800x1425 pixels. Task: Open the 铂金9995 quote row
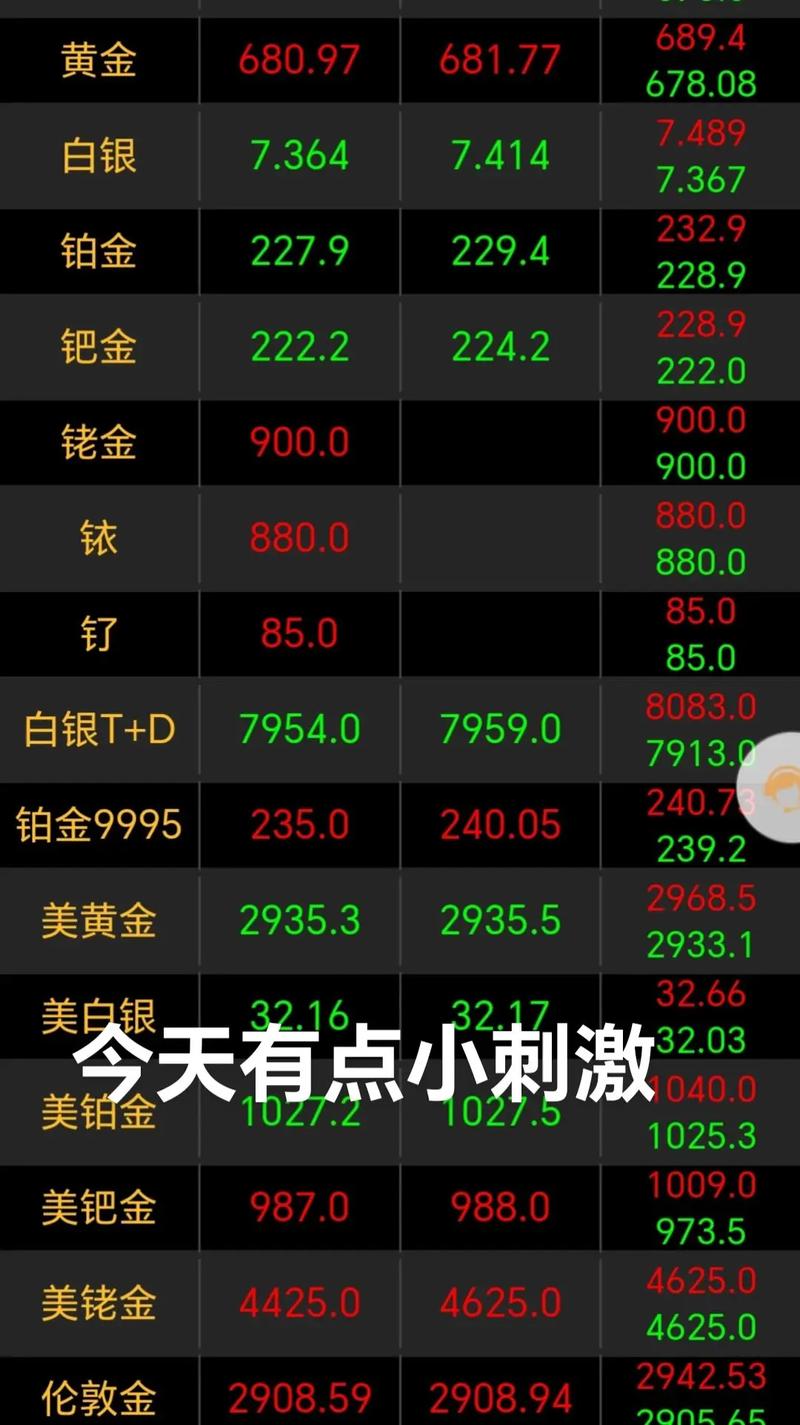coord(97,825)
